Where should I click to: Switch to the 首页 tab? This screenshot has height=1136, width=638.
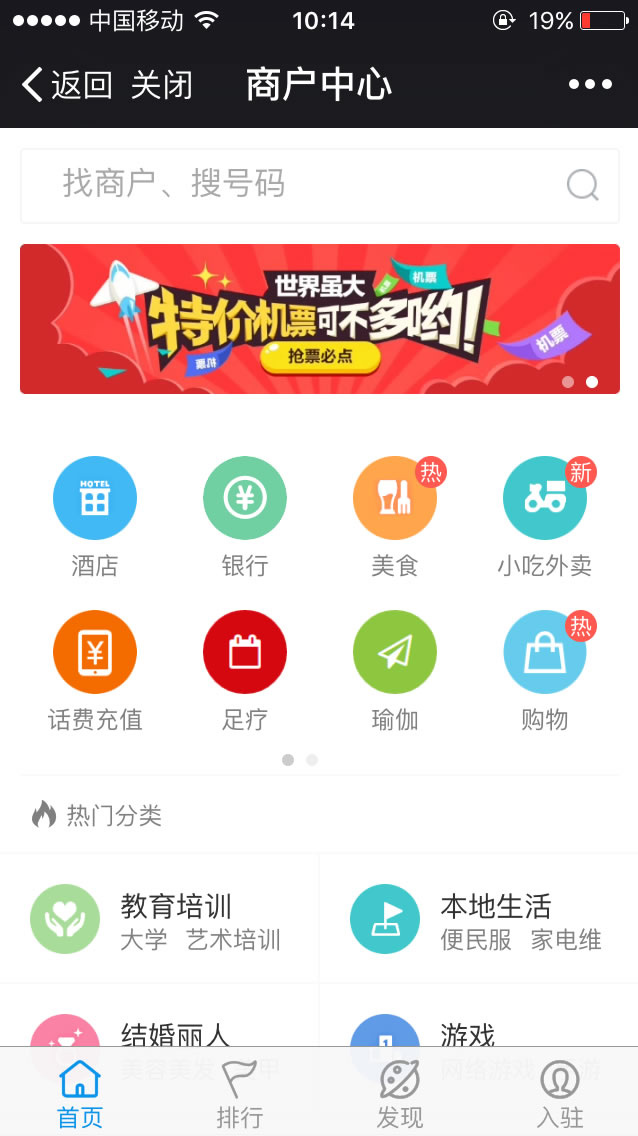click(x=80, y=1094)
